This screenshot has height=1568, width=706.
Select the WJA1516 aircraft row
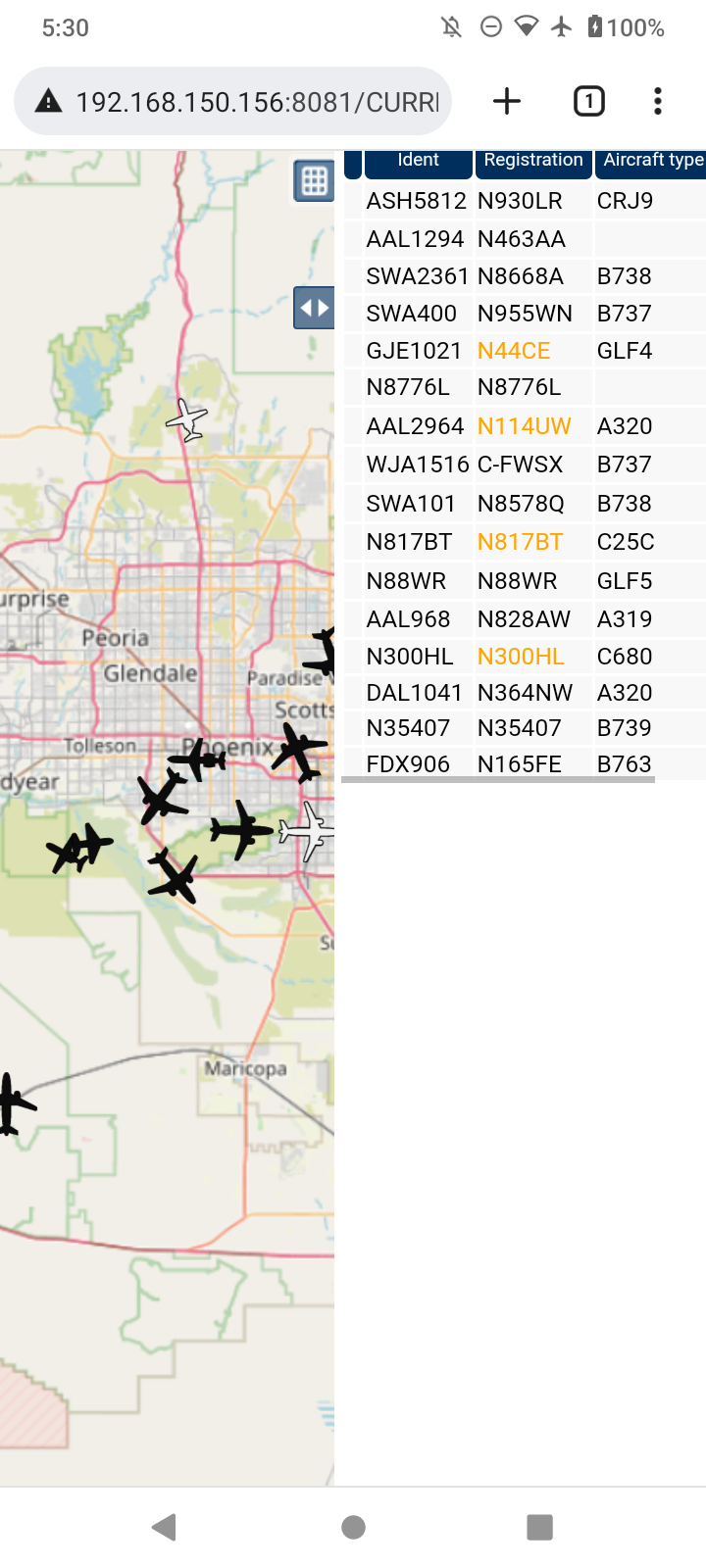tap(525, 465)
